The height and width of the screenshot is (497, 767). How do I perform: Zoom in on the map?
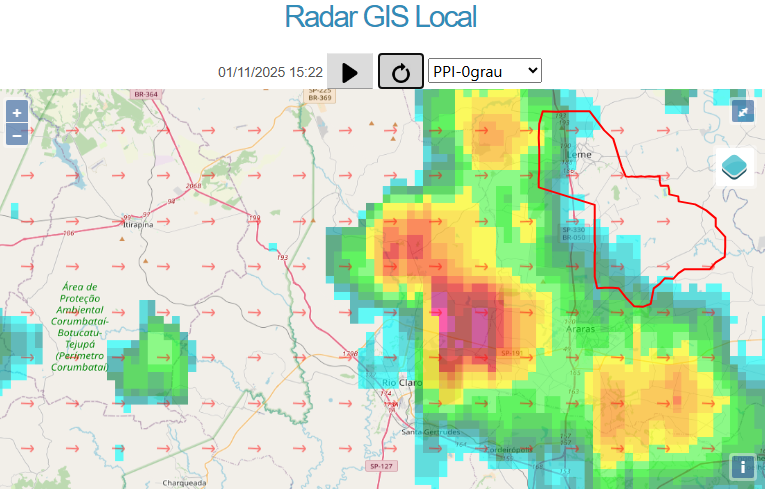[17, 113]
